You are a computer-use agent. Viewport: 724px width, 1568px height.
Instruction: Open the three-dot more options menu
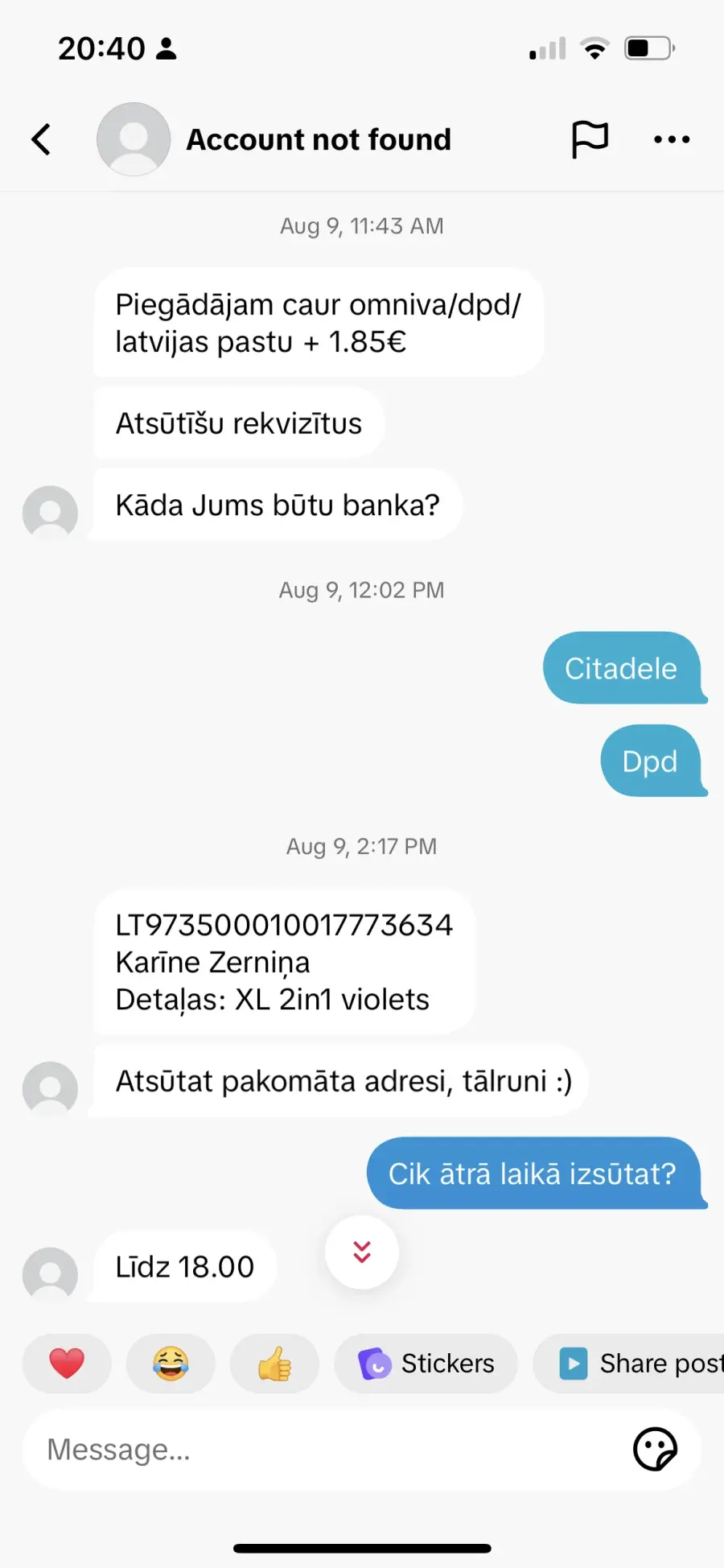(672, 139)
